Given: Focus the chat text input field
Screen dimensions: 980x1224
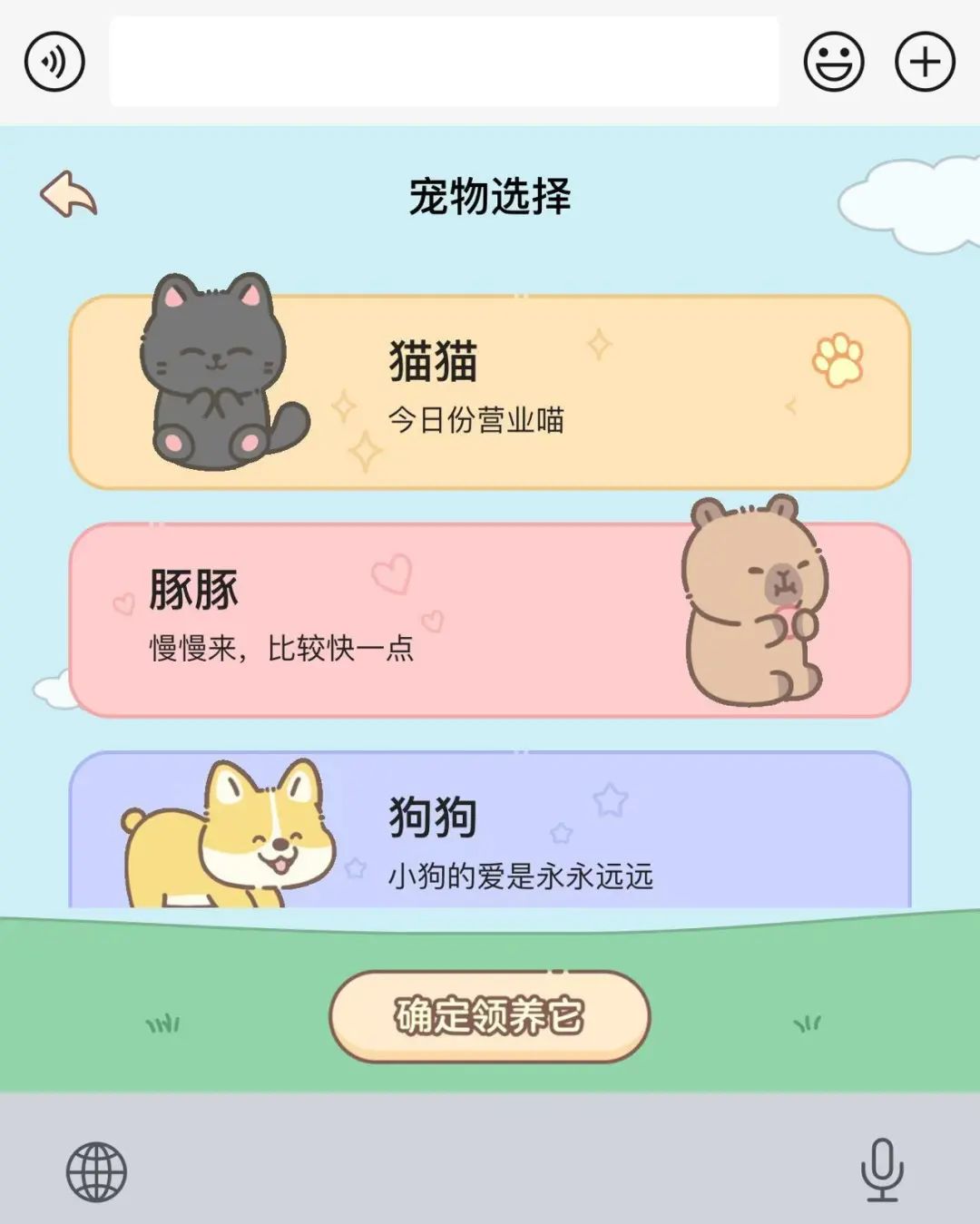Looking at the screenshot, I should [x=444, y=62].
